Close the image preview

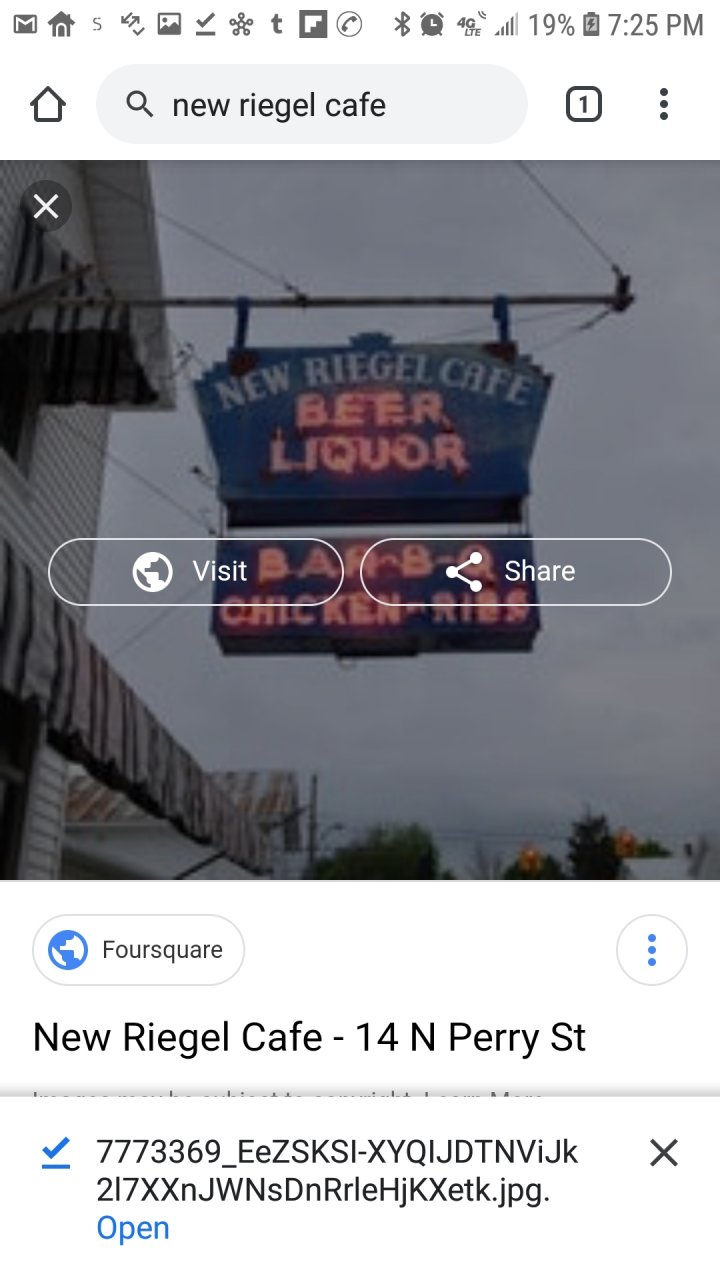pos(46,207)
